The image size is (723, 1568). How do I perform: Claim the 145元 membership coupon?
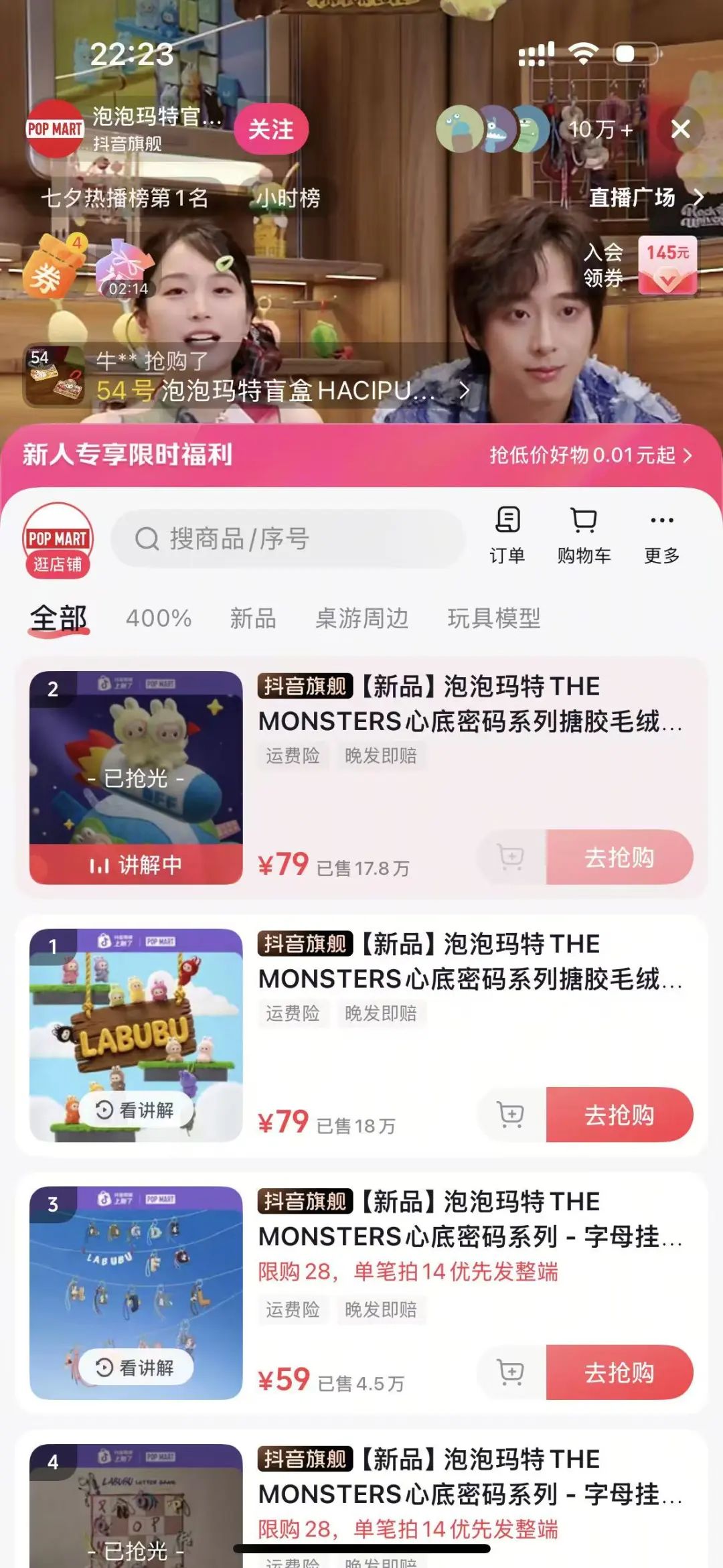point(667,266)
